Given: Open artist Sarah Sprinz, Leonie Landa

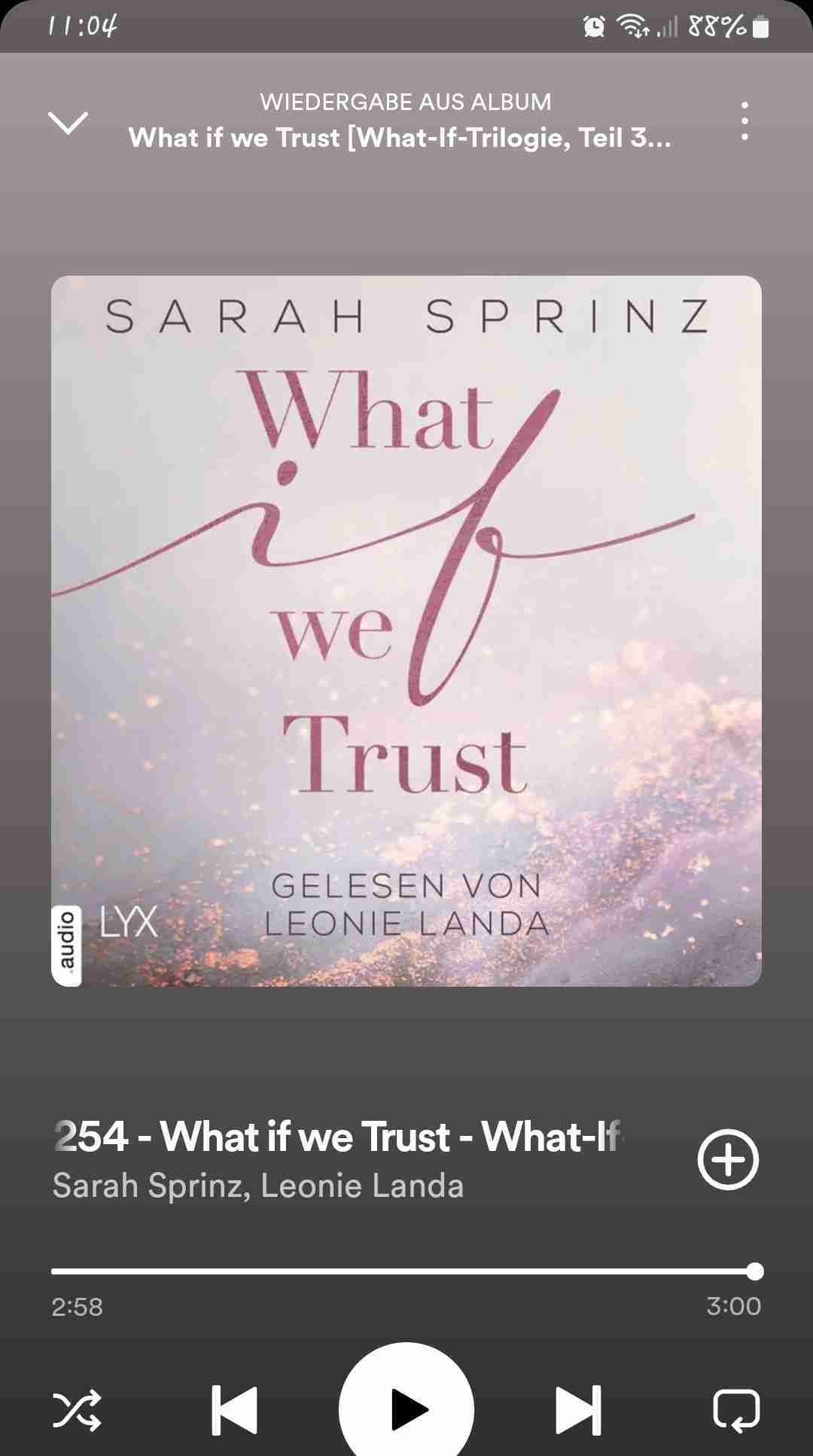Looking at the screenshot, I should [257, 1186].
